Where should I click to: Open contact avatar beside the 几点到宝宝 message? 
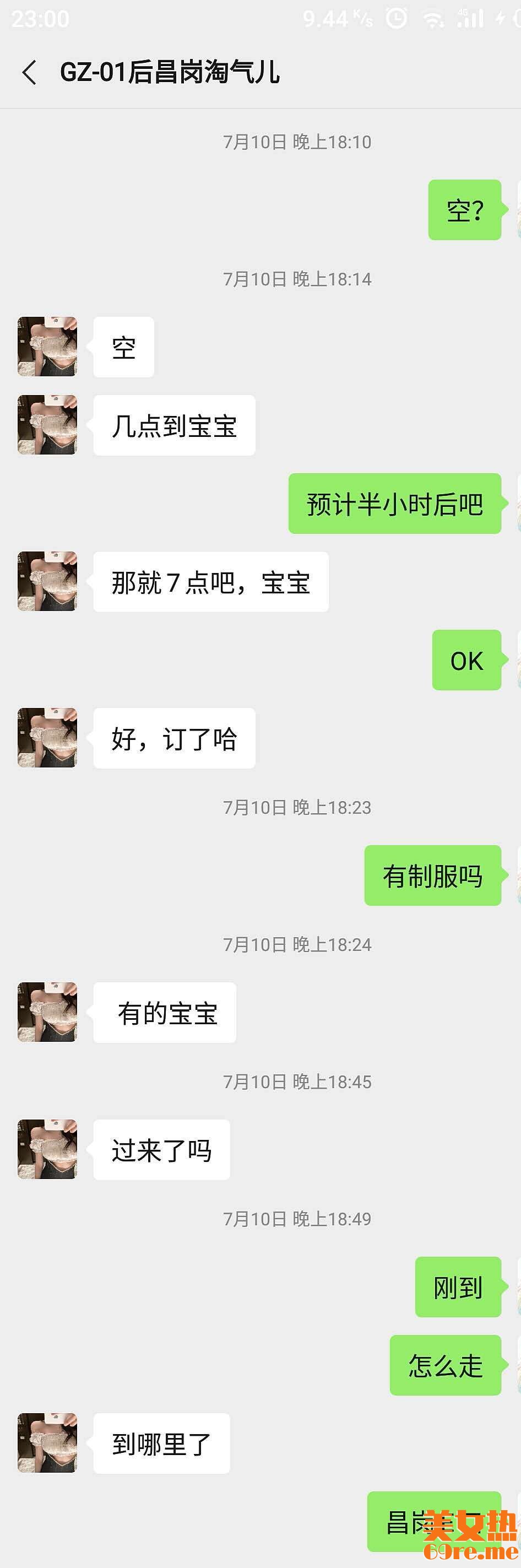click(47, 425)
